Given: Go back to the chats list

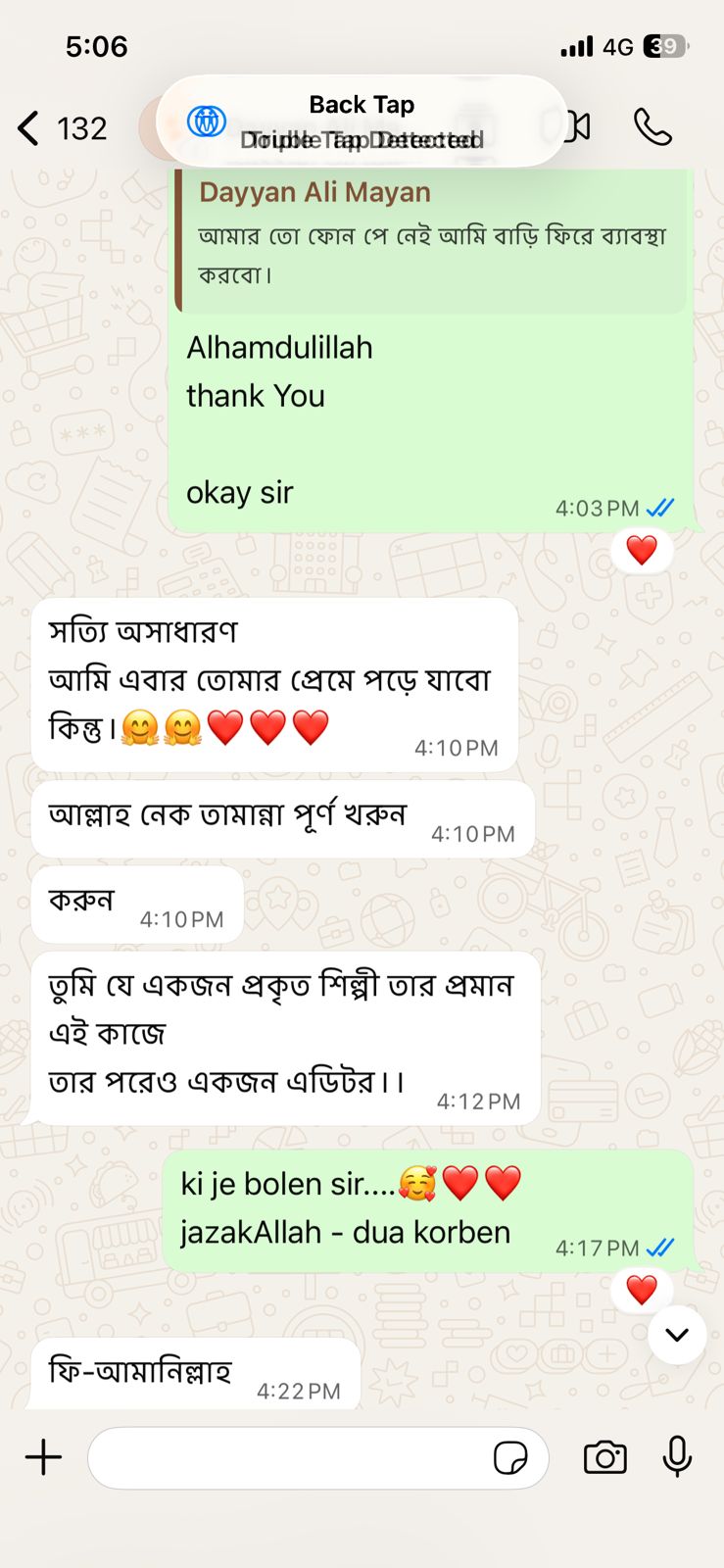Looking at the screenshot, I should click(x=31, y=128).
